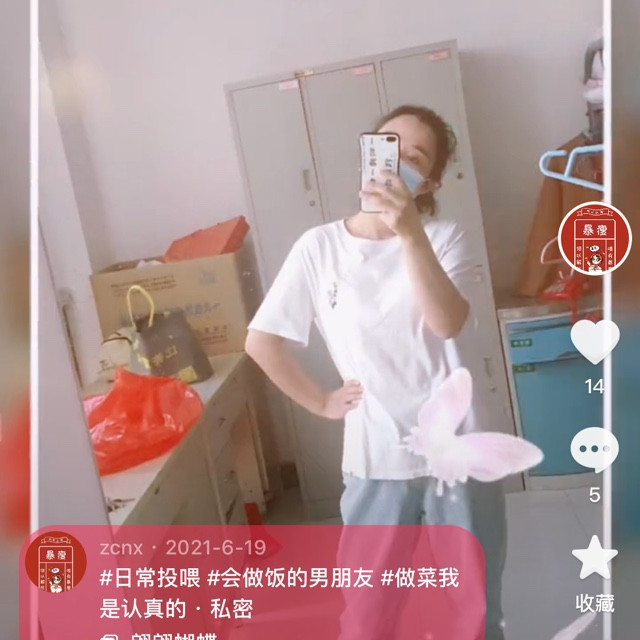Viewport: 640px width, 640px height.
Task: Tap the zcnx avatar in the caption panel
Action: click(56, 562)
